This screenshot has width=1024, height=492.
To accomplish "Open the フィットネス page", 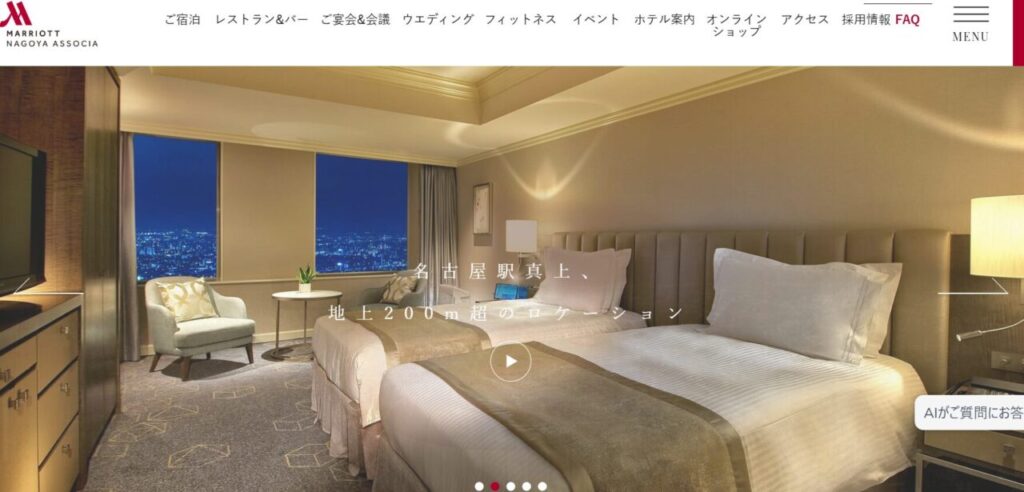I will click(521, 19).
